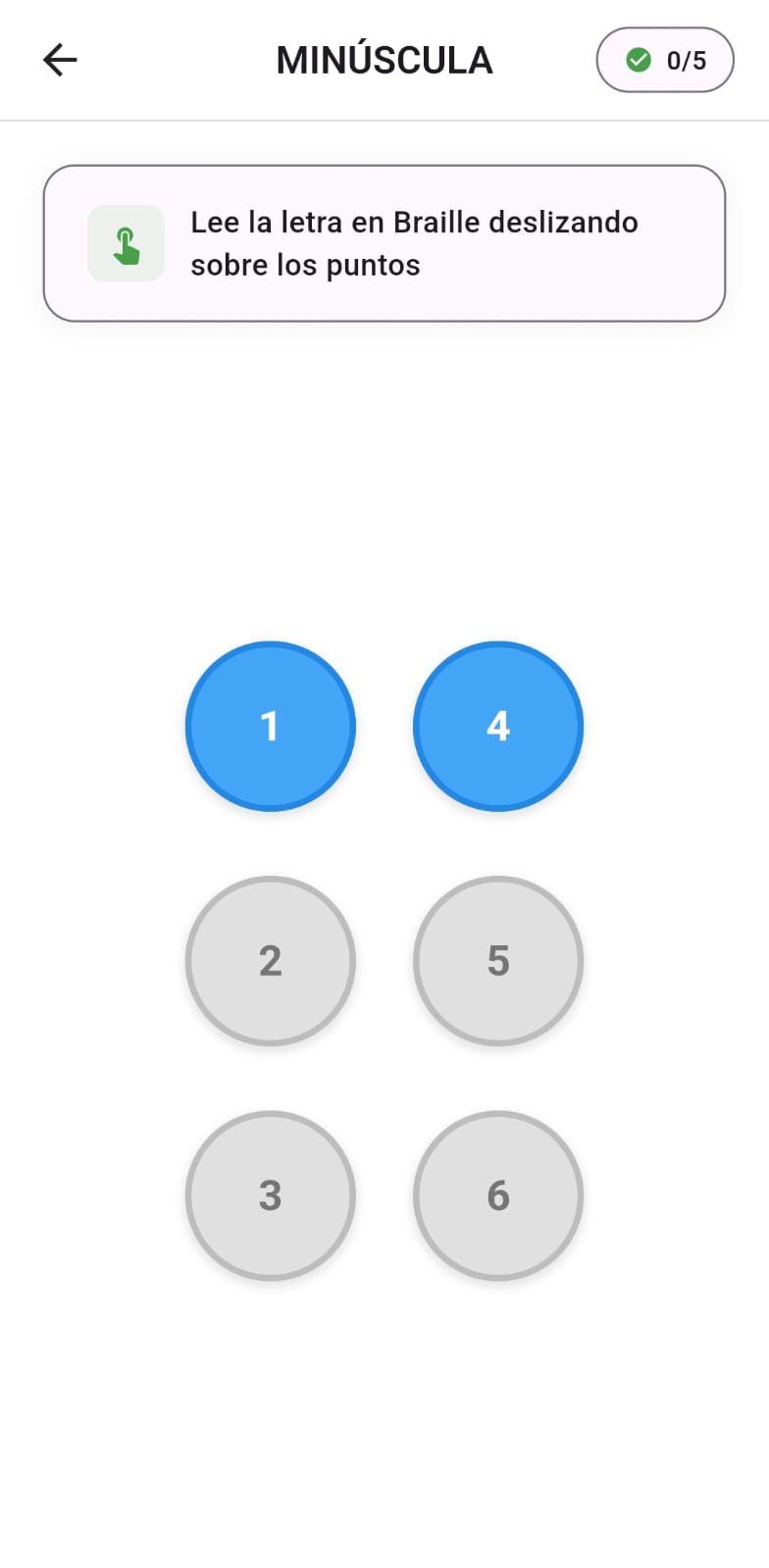Tap Braille dot 1
This screenshot has height=1568, width=769.
point(270,727)
